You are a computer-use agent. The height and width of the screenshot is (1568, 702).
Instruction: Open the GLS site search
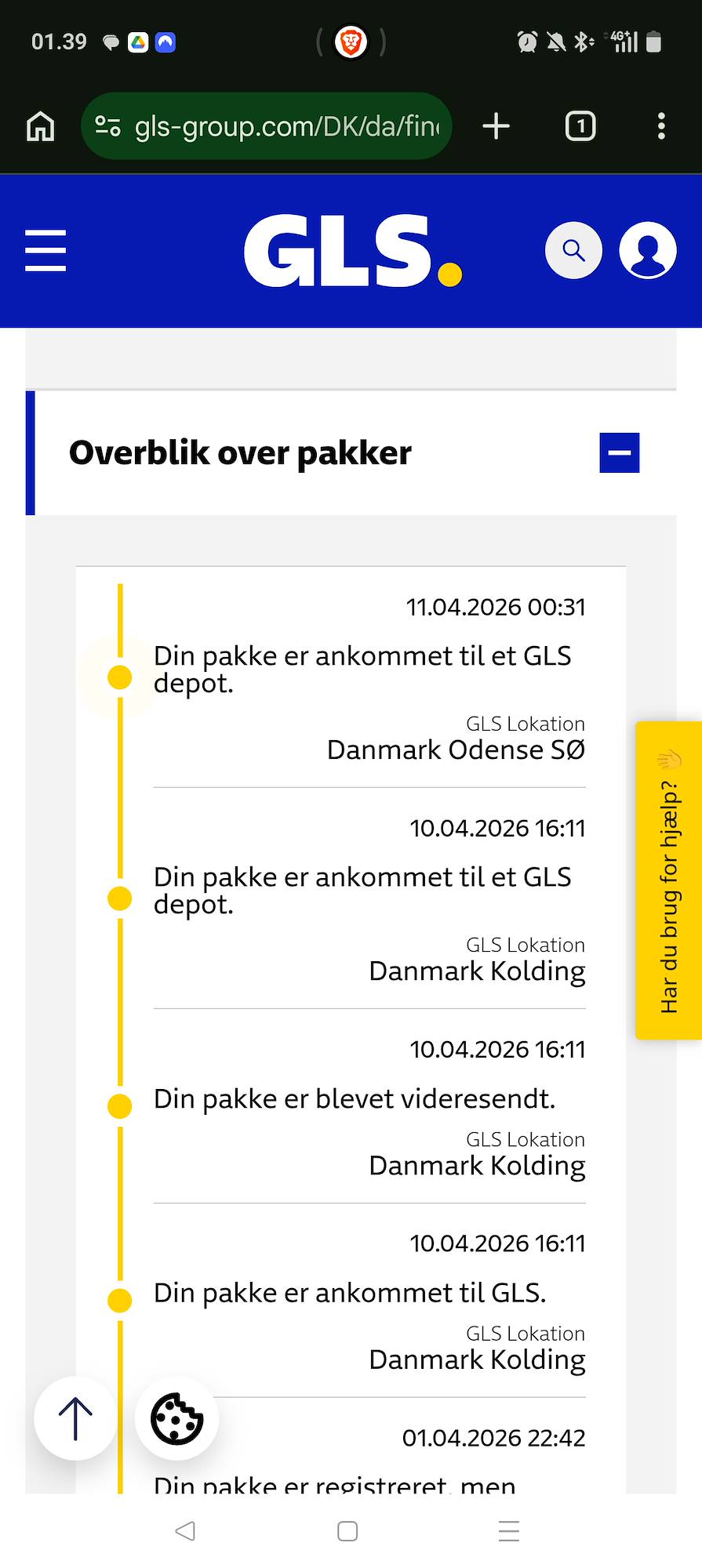point(573,251)
